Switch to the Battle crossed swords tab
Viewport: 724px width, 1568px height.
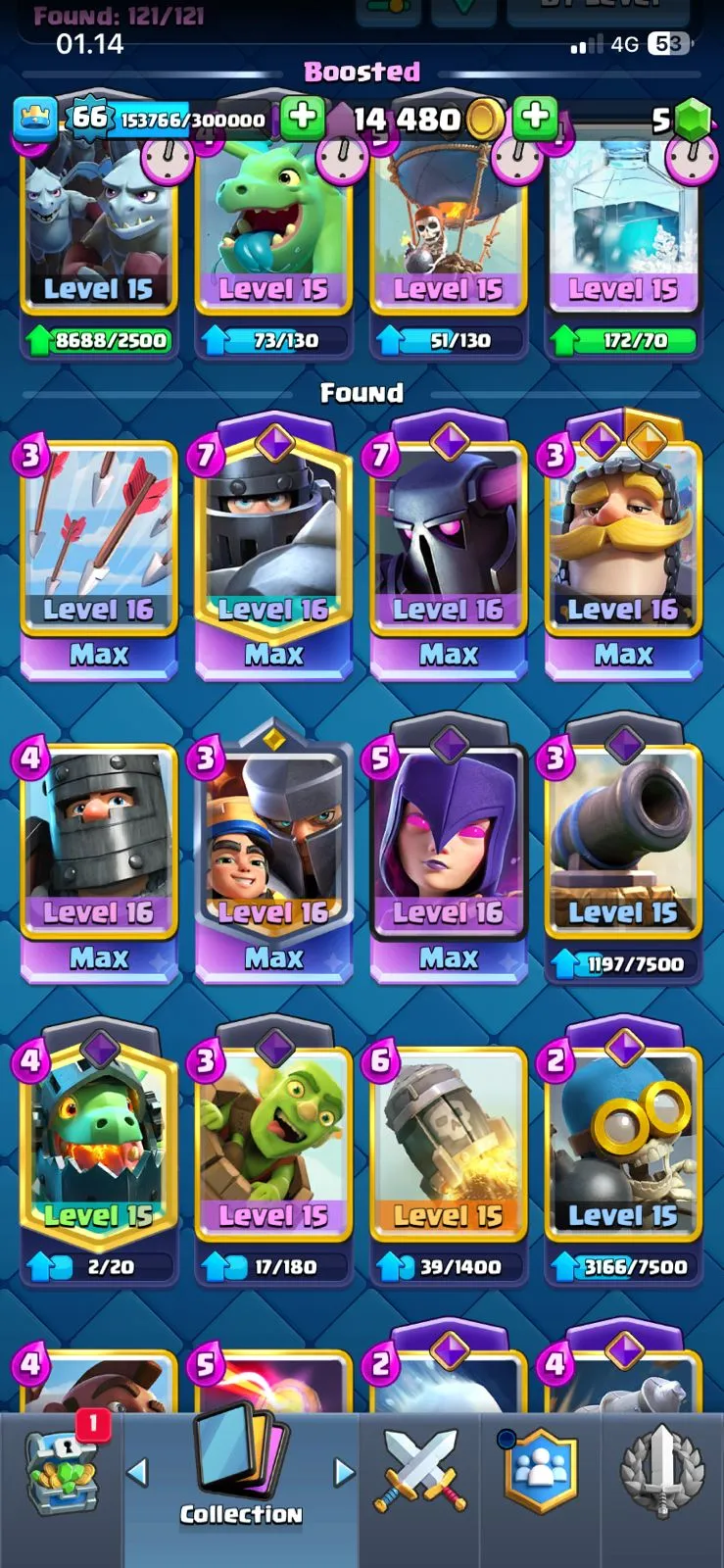click(419, 1470)
